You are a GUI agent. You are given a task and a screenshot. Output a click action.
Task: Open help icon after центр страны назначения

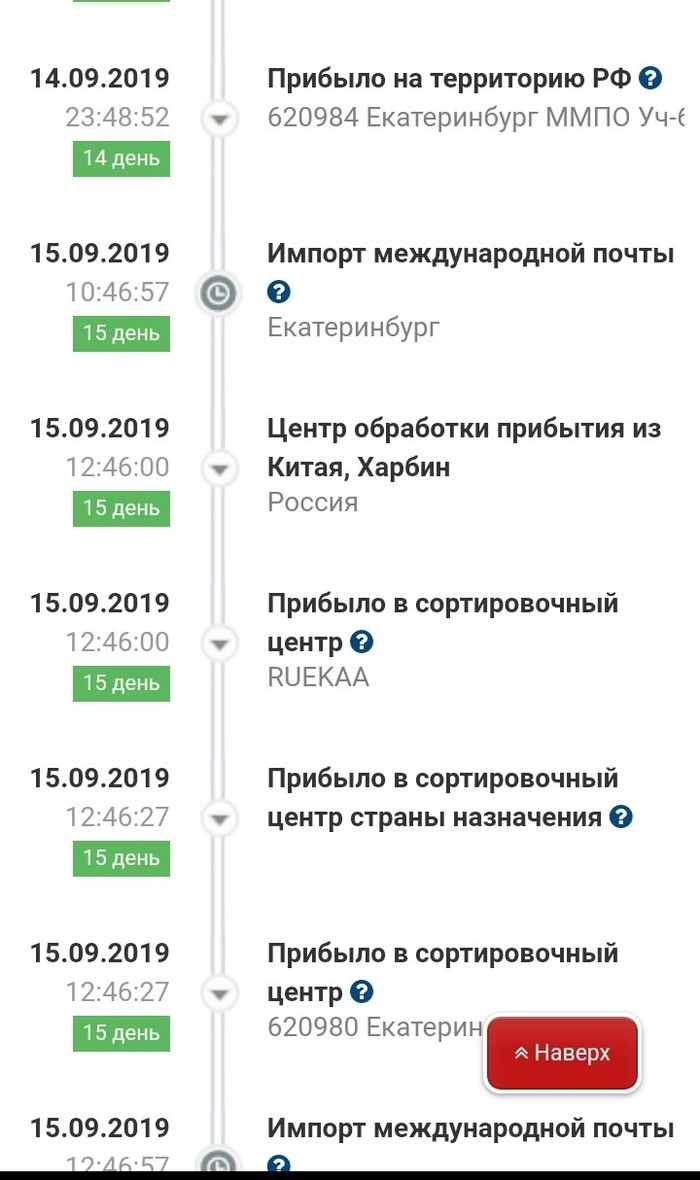pos(621,817)
